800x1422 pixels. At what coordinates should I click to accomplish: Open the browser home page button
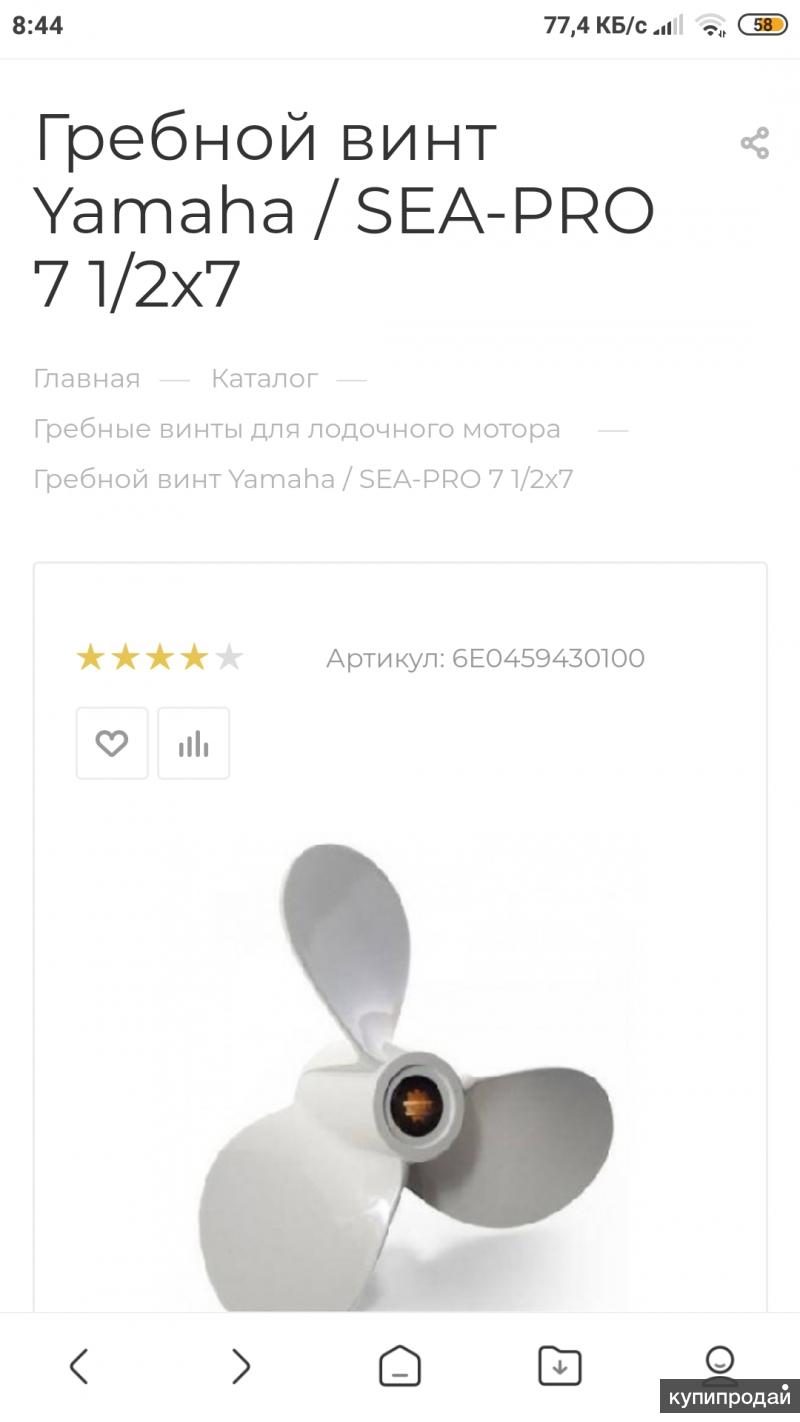400,1365
